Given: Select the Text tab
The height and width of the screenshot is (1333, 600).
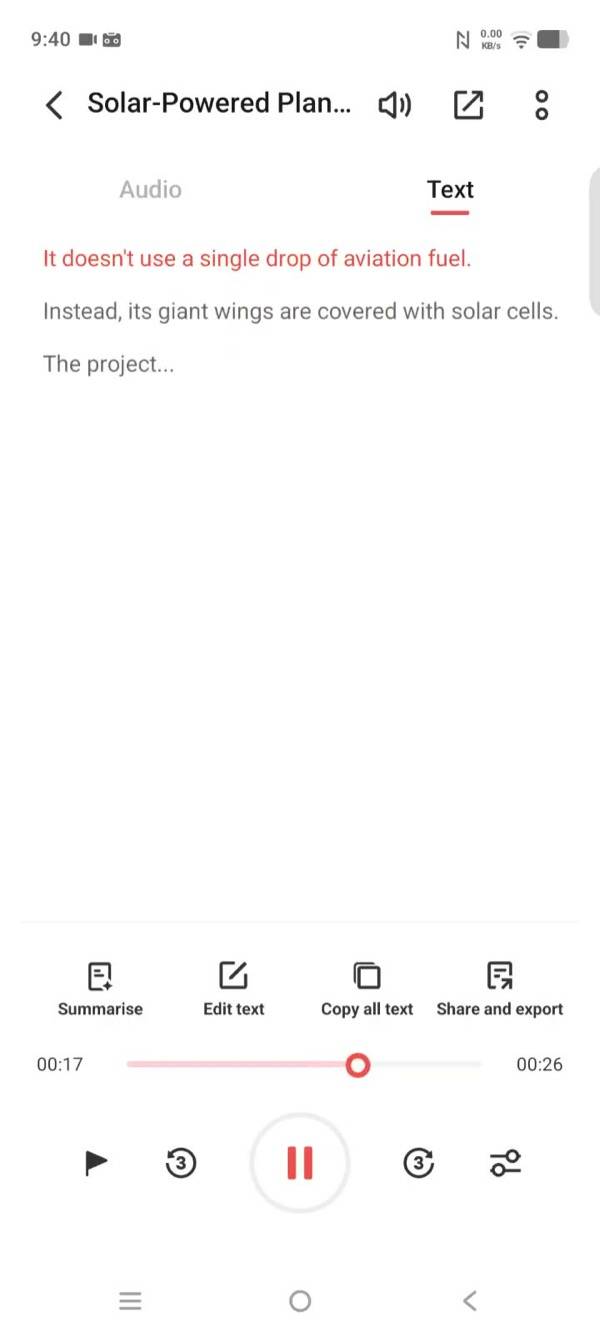Looking at the screenshot, I should [450, 189].
